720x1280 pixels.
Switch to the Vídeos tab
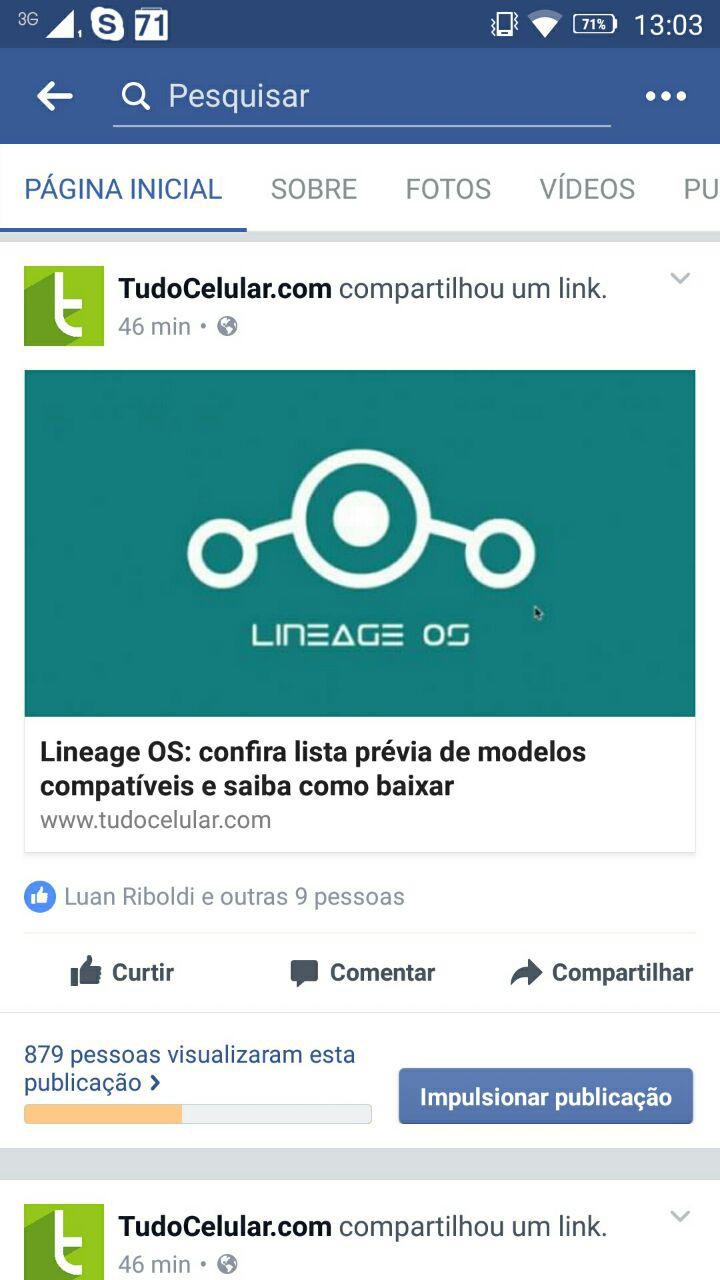point(587,189)
